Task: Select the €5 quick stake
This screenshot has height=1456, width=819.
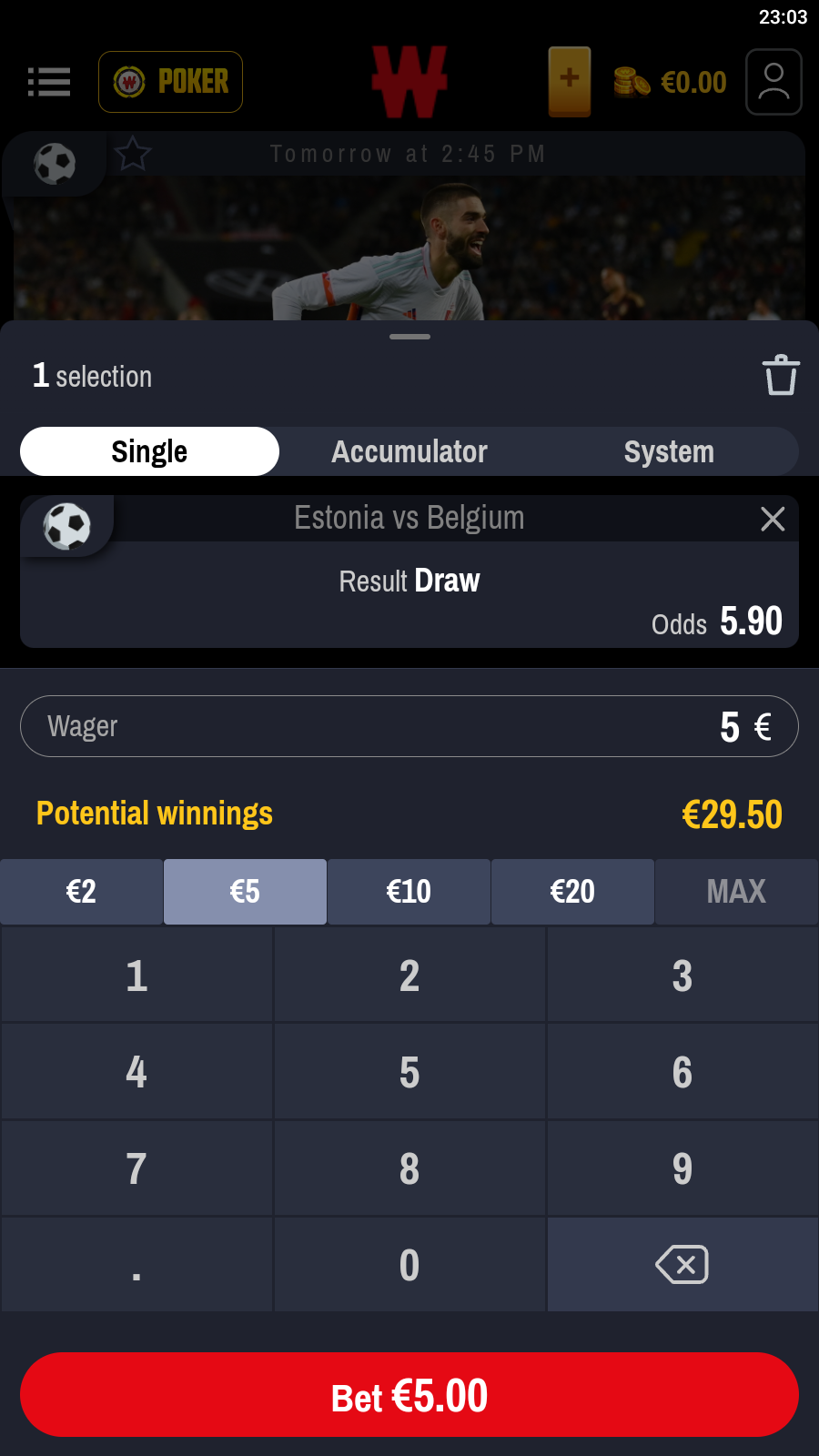Action: tap(245, 892)
